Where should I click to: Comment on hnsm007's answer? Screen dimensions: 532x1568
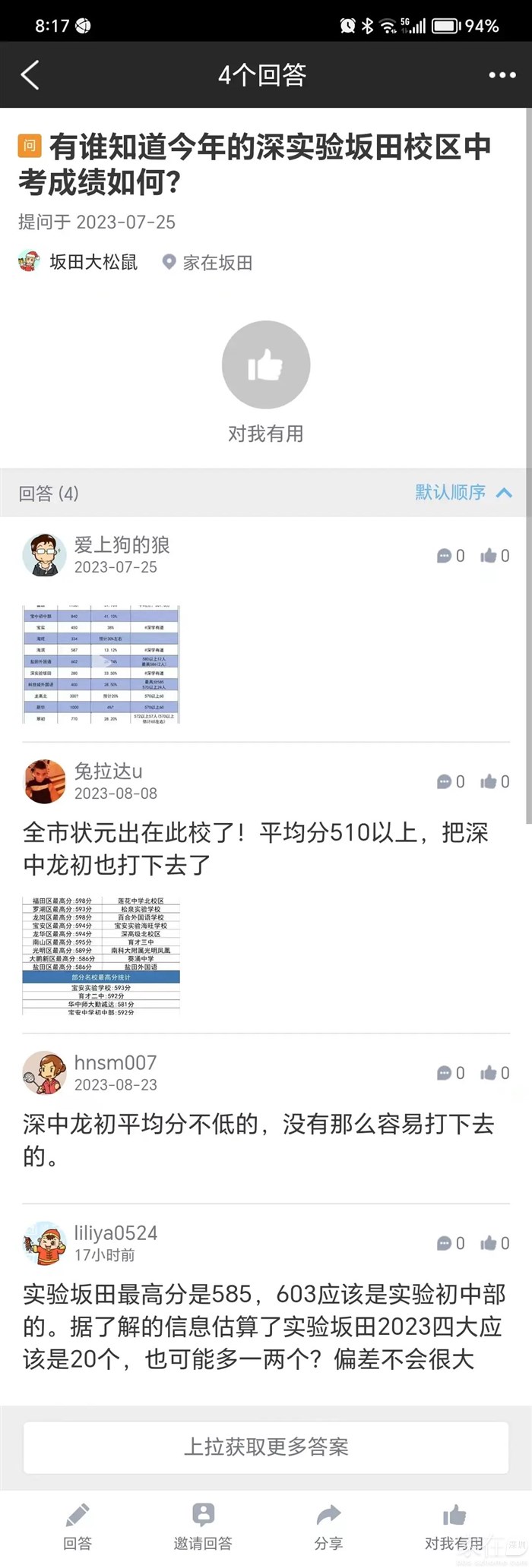pos(450,1073)
